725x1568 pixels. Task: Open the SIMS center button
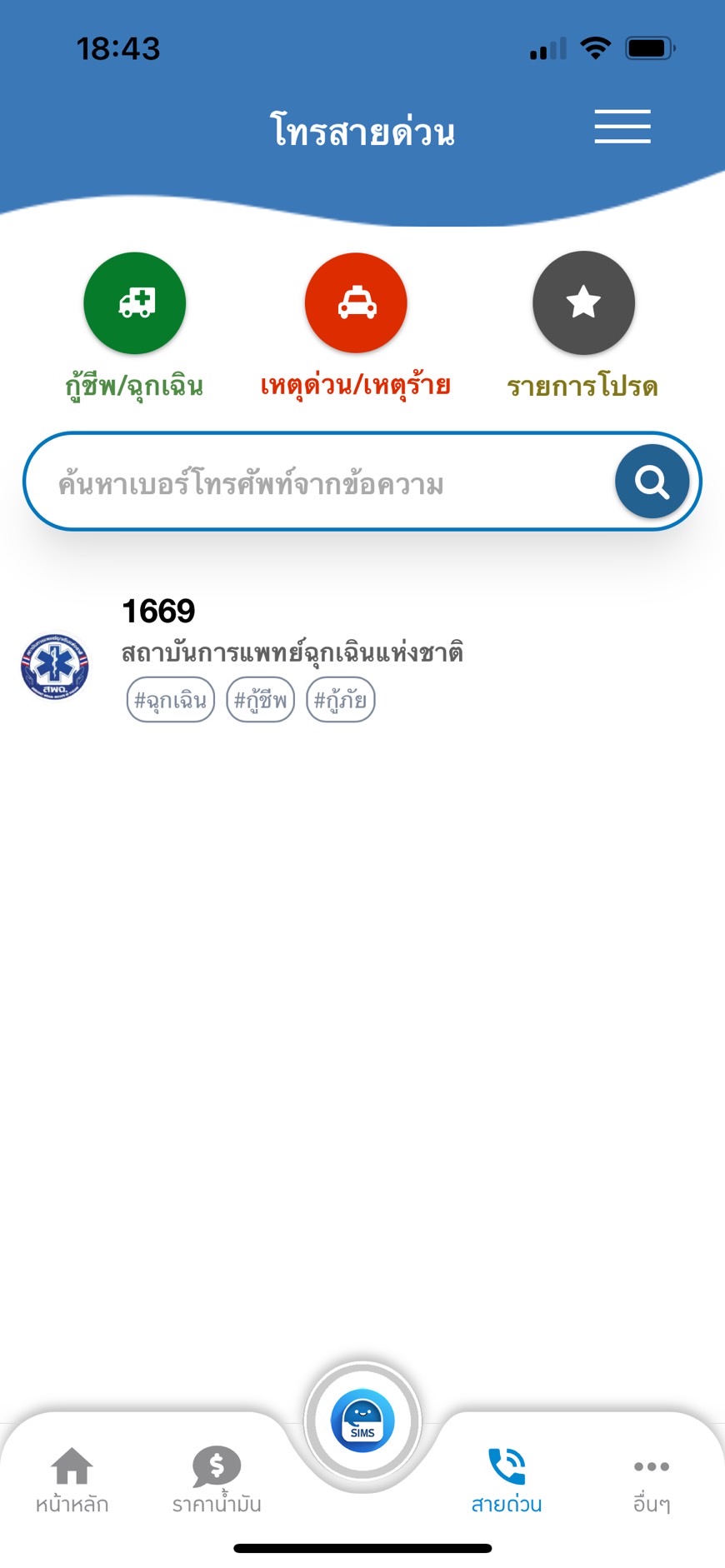pos(362,1421)
